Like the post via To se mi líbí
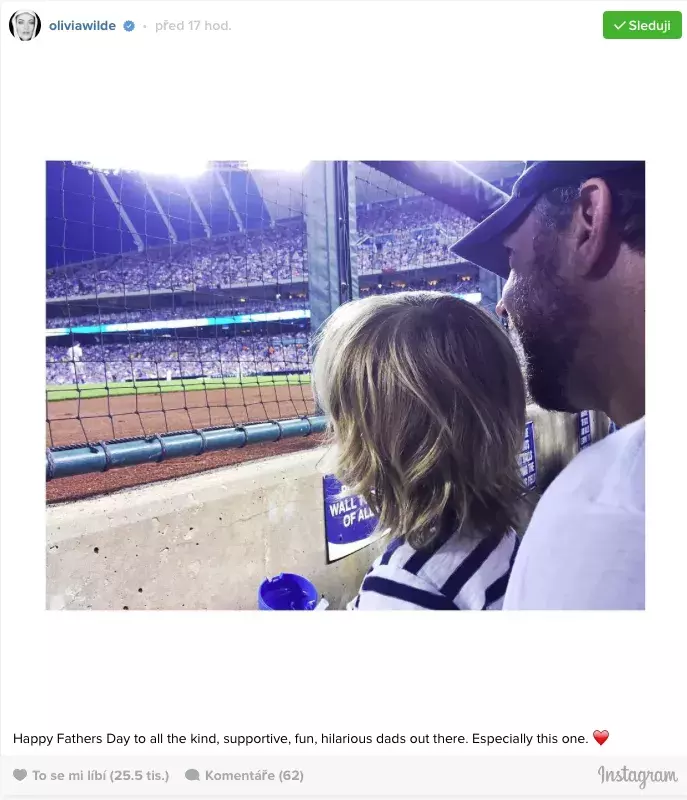Viewport: 687px width, 800px height. (91, 775)
